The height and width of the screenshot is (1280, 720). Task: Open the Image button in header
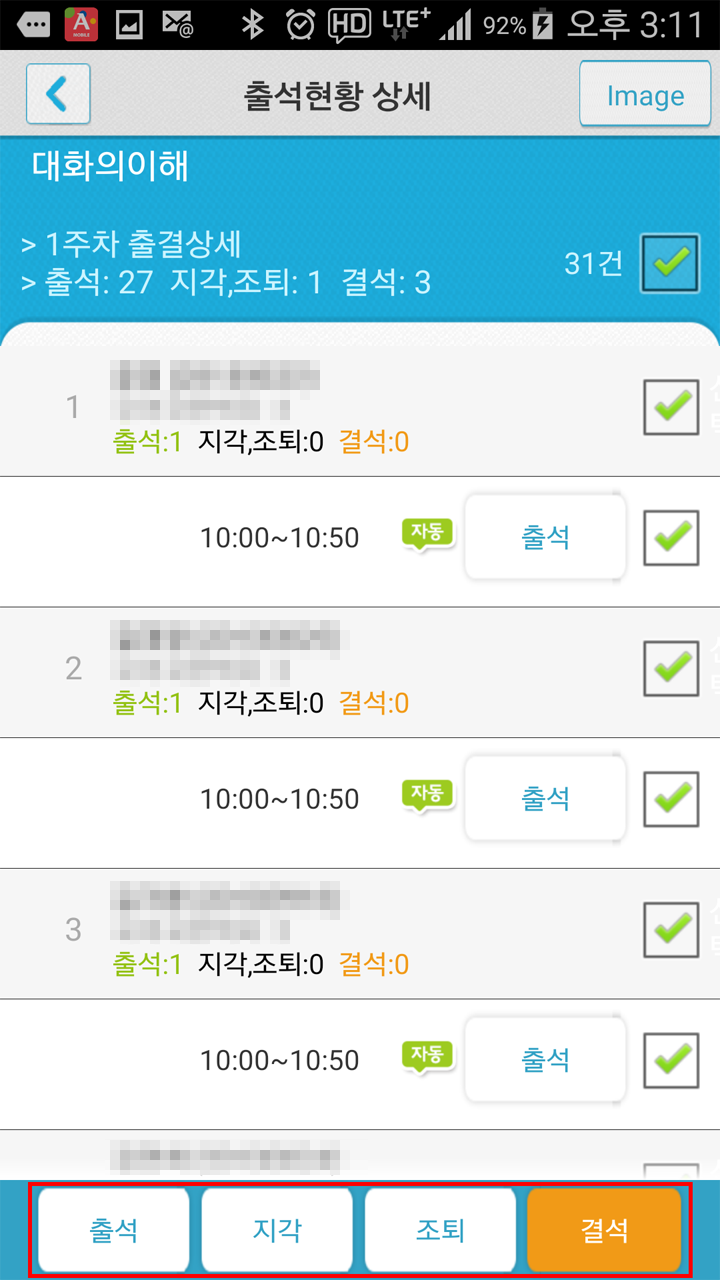click(645, 94)
